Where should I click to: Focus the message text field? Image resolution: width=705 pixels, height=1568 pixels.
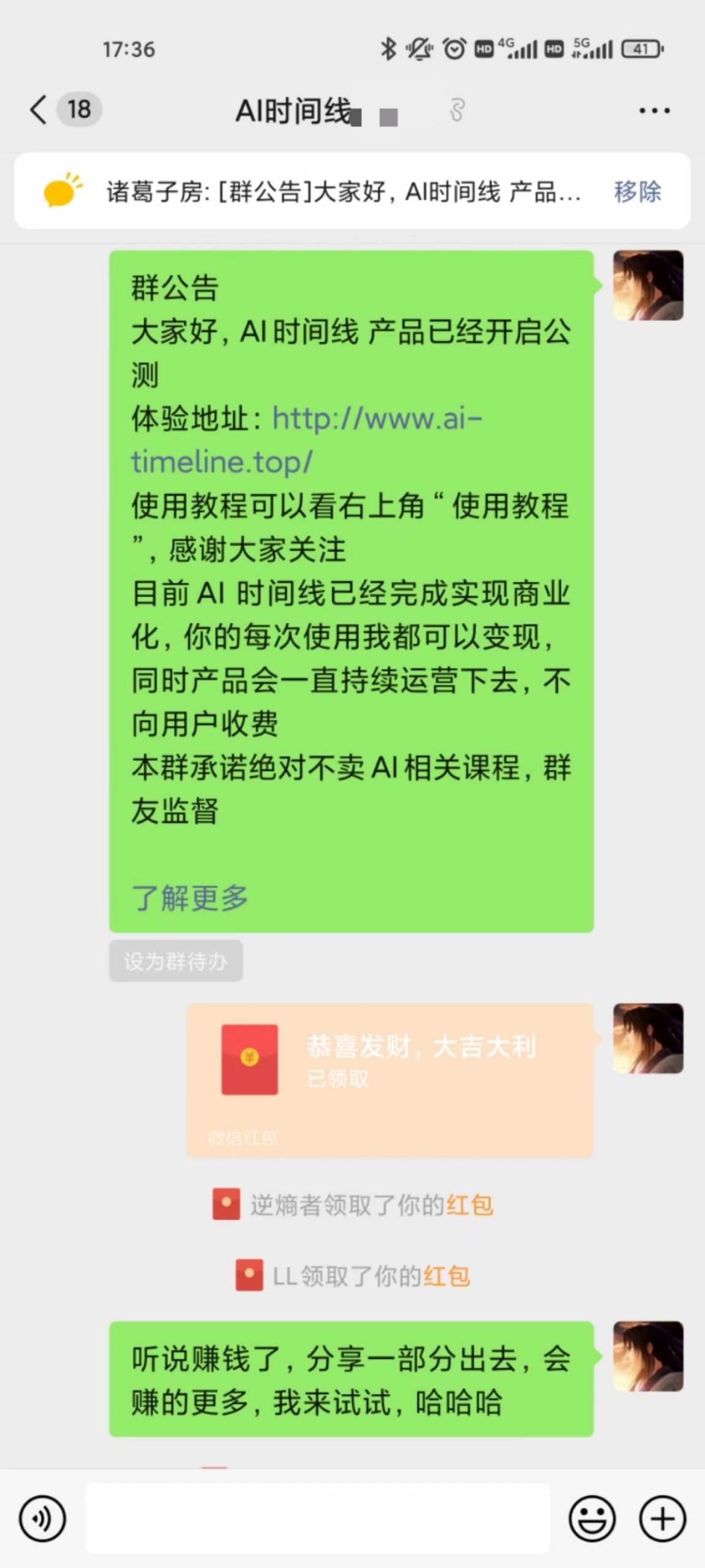pyautogui.click(x=317, y=1518)
